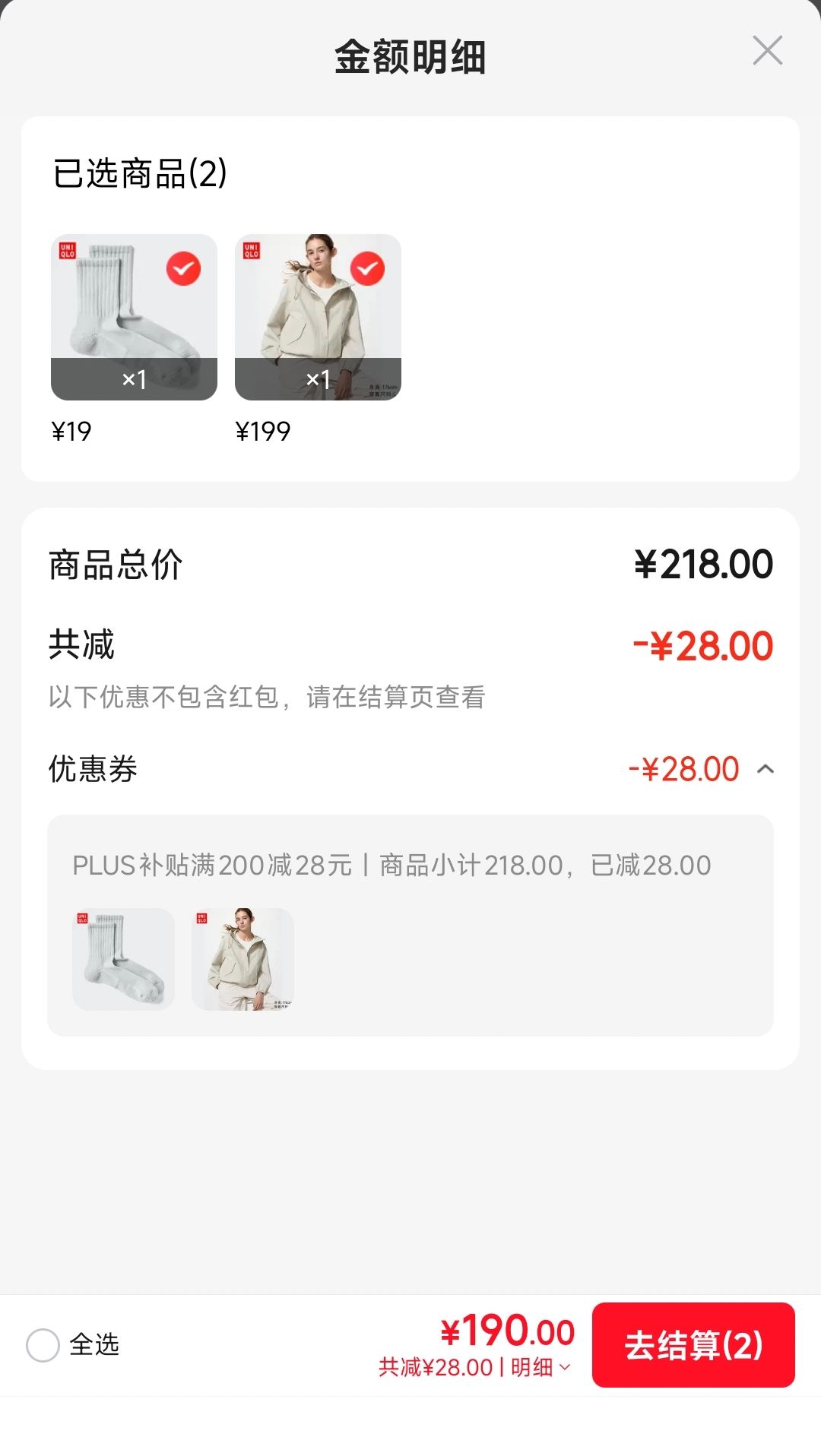Image resolution: width=821 pixels, height=1456 pixels.
Task: Deselect the ¥199 jacket item
Action: (367, 268)
